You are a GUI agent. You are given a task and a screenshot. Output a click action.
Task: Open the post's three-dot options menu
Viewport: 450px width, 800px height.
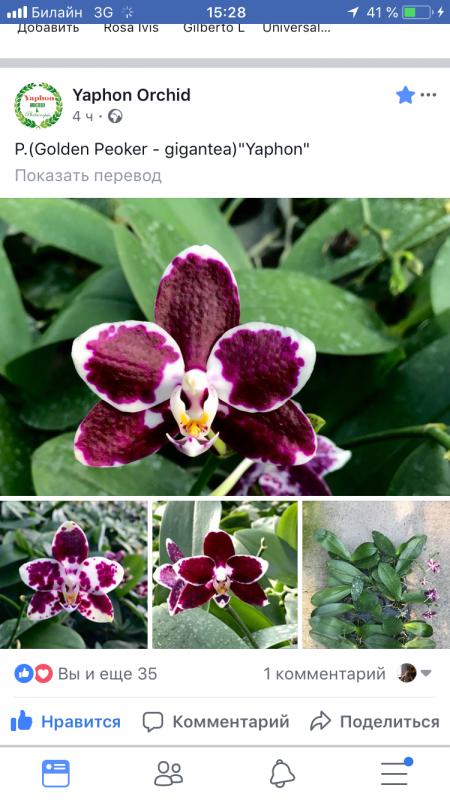[428, 95]
